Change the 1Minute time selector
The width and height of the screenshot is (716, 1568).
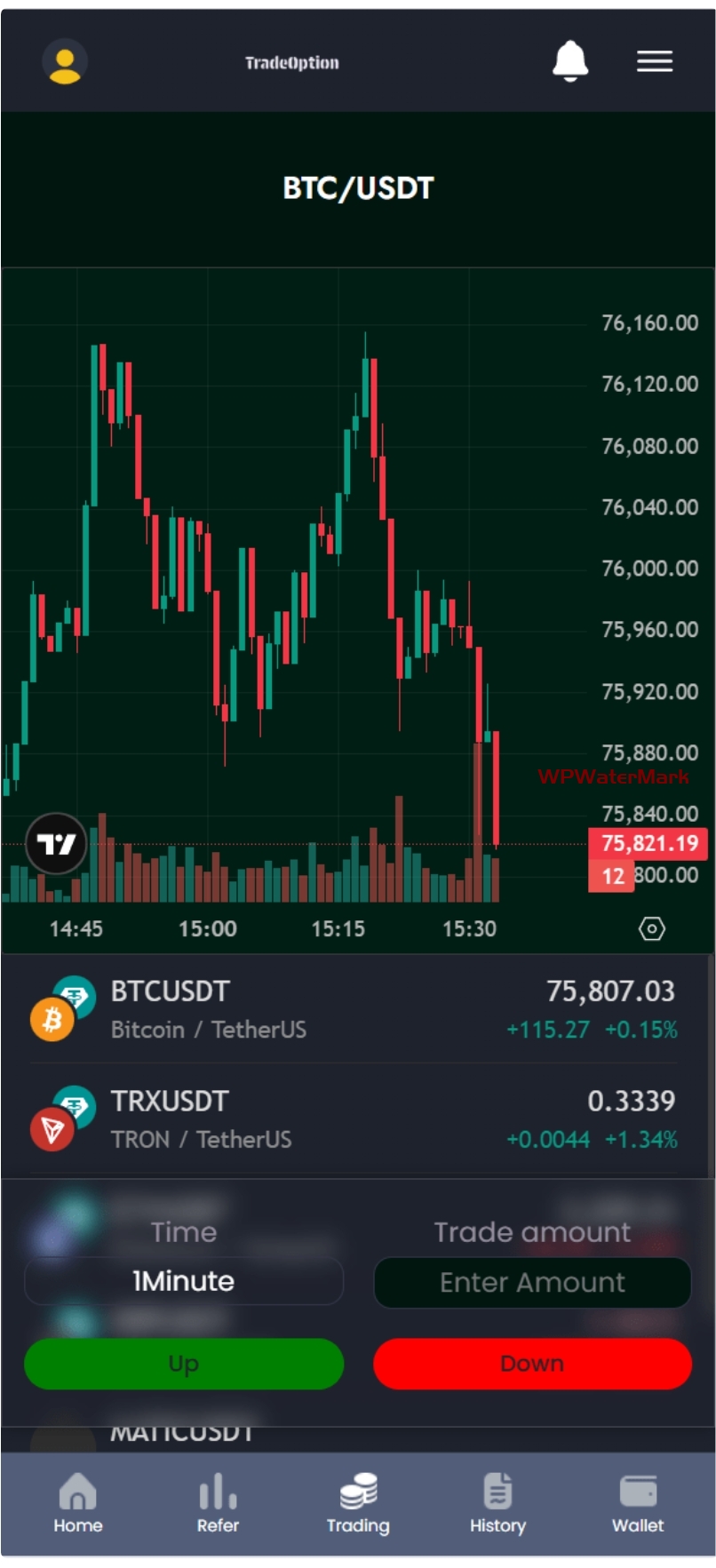184,1281
